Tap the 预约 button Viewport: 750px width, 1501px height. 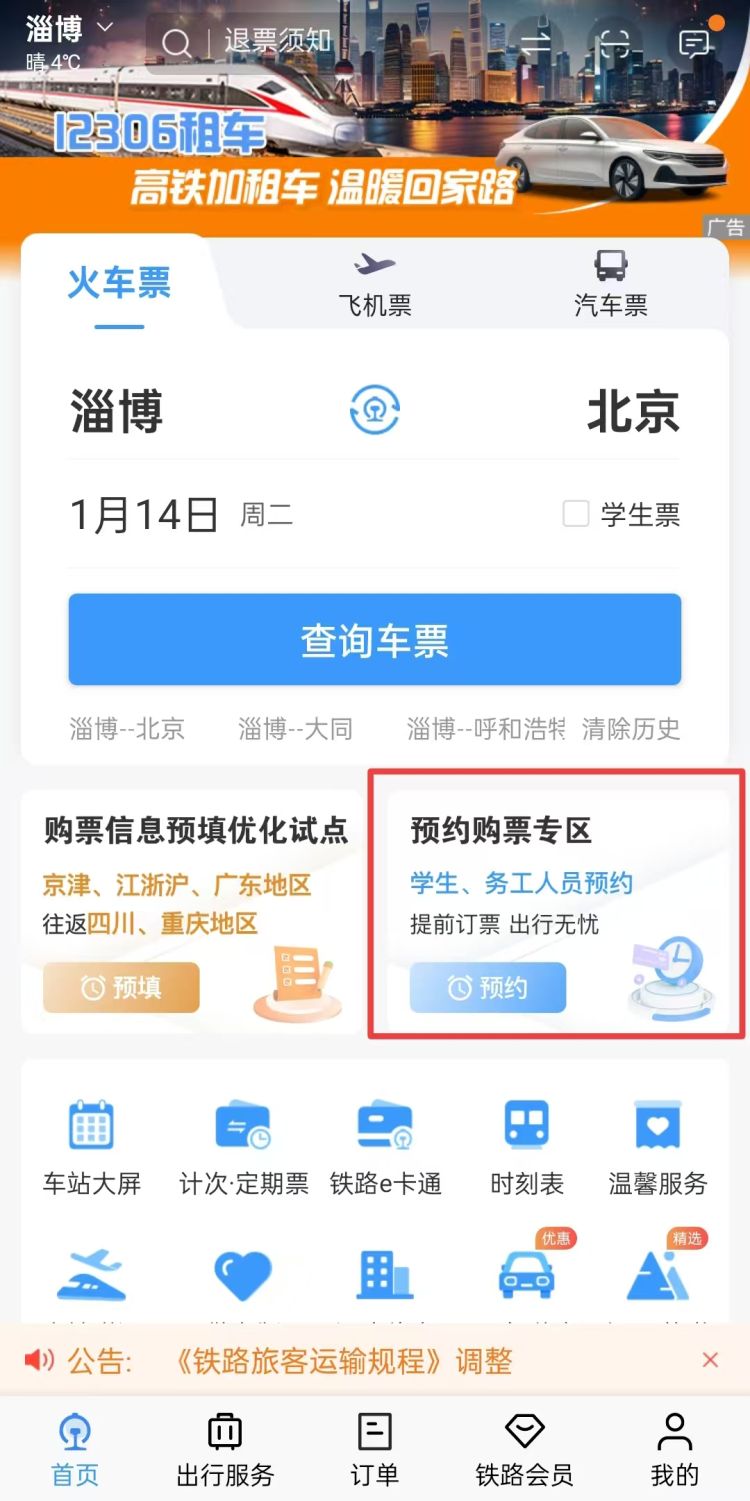click(488, 988)
